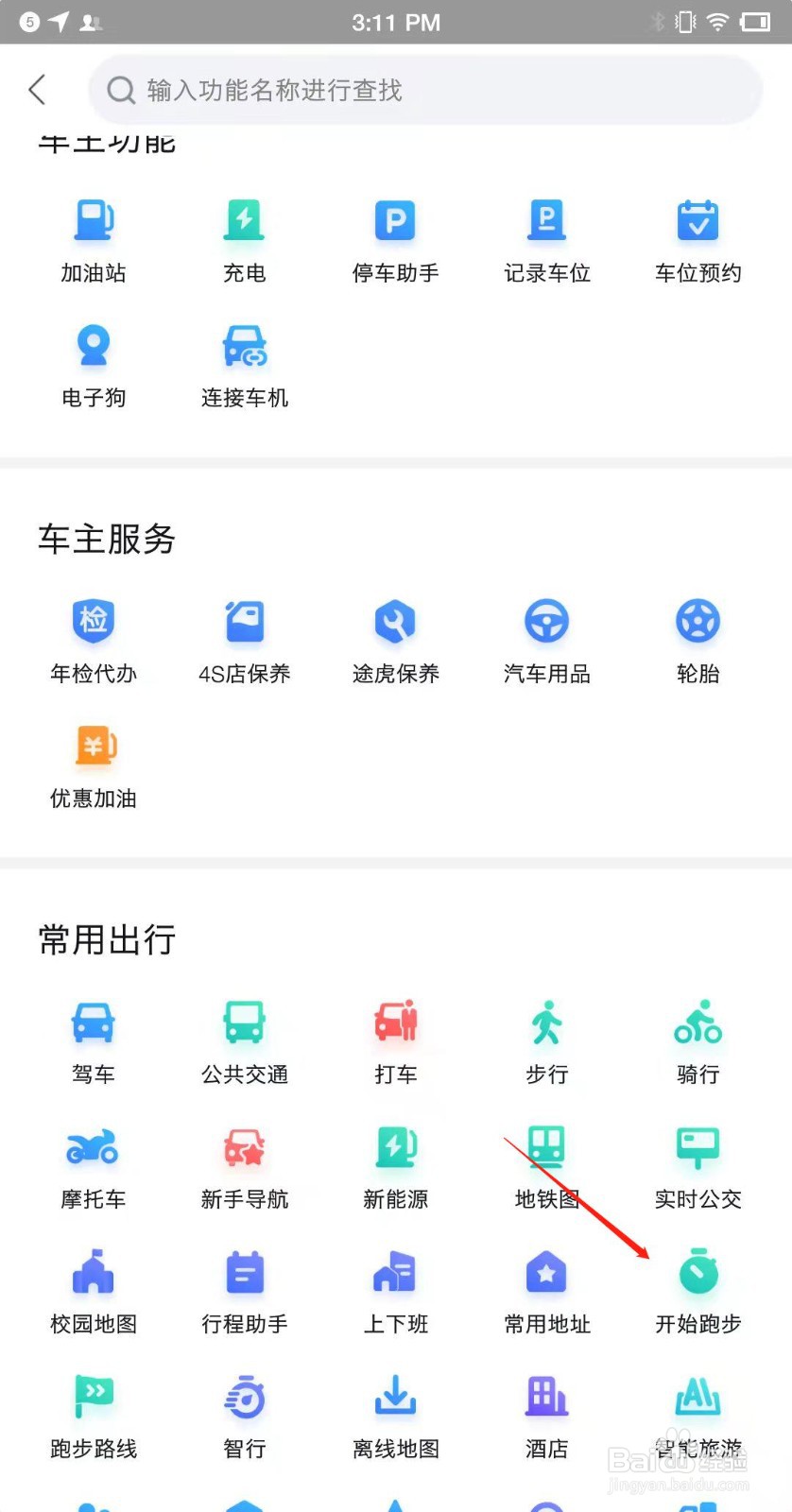Go back using the arrow at top left

38,90
